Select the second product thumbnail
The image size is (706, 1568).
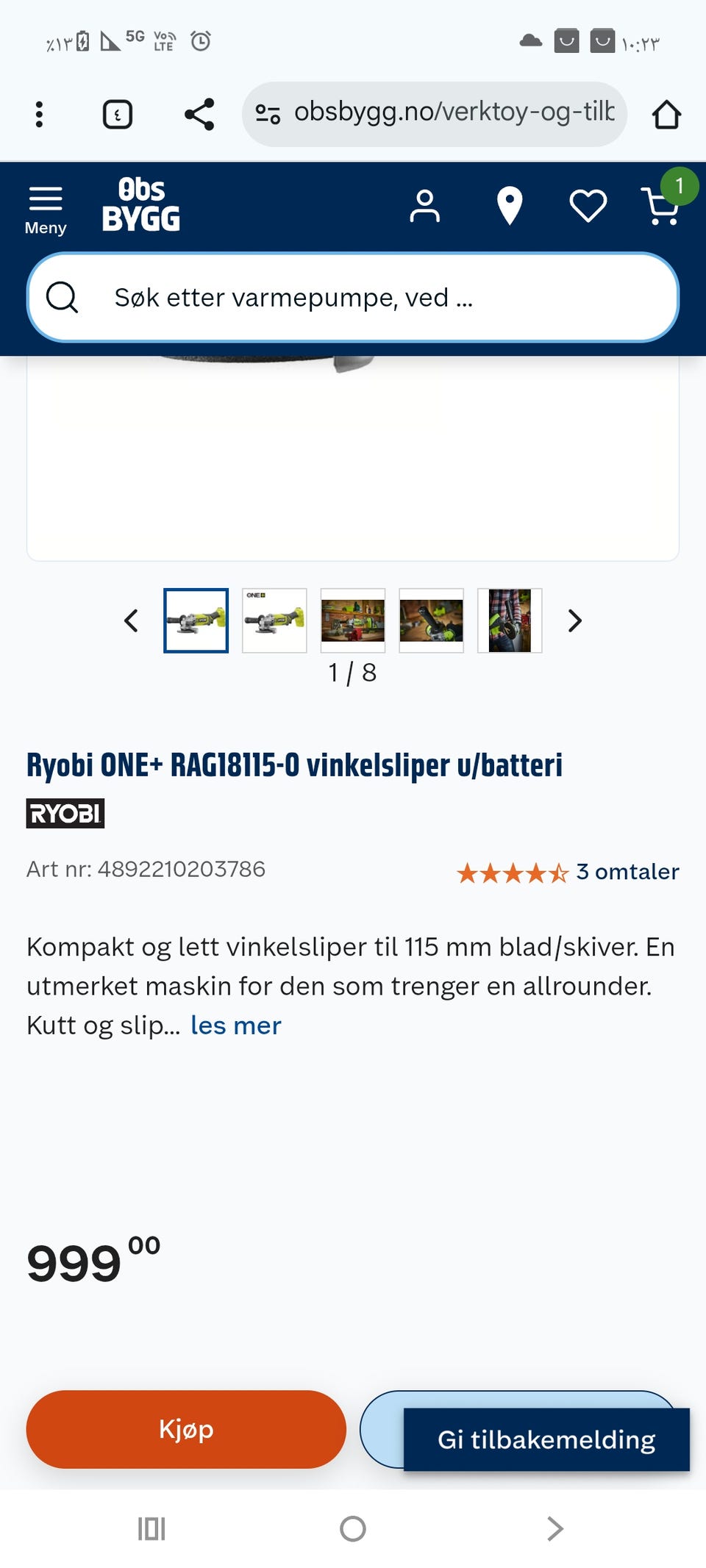pyautogui.click(x=274, y=620)
